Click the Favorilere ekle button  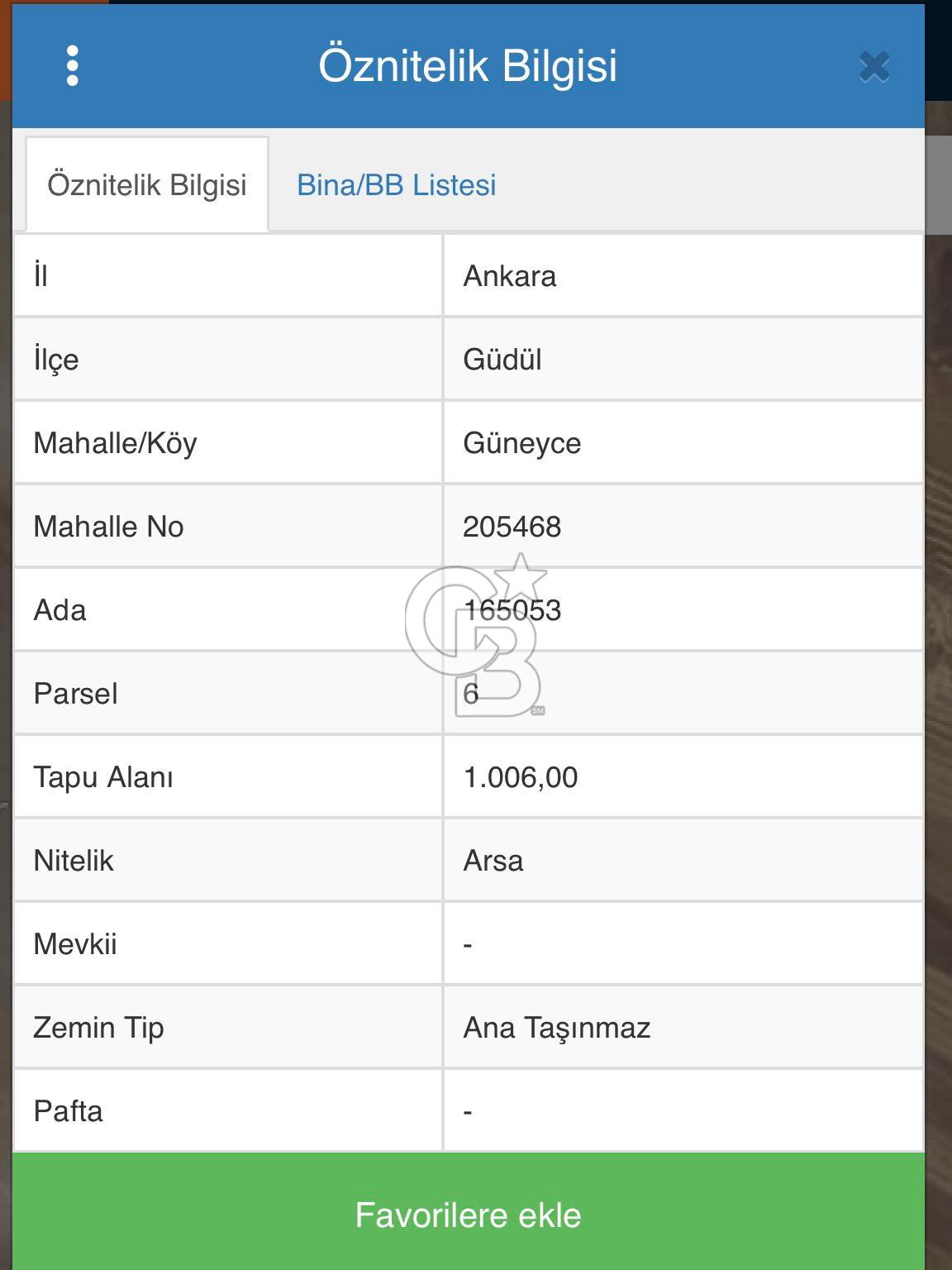[x=469, y=1214]
